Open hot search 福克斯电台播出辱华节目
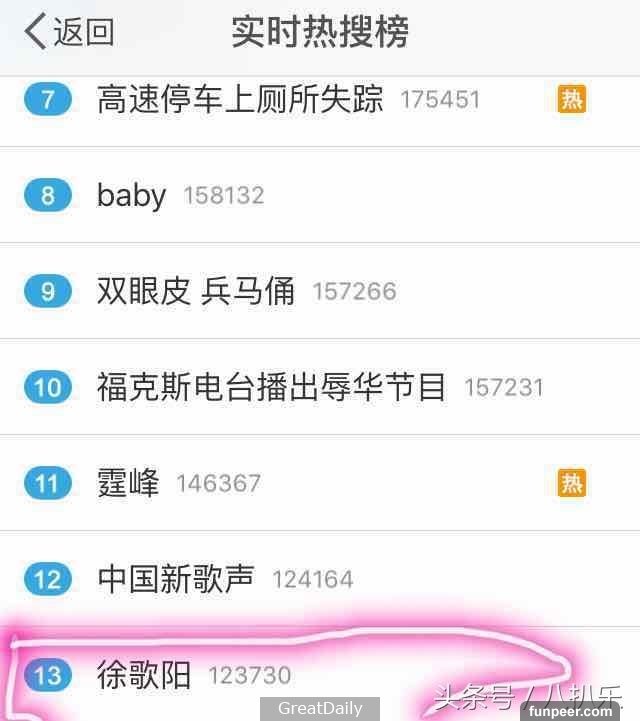Screen dimensions: 640x721 click(x=271, y=387)
